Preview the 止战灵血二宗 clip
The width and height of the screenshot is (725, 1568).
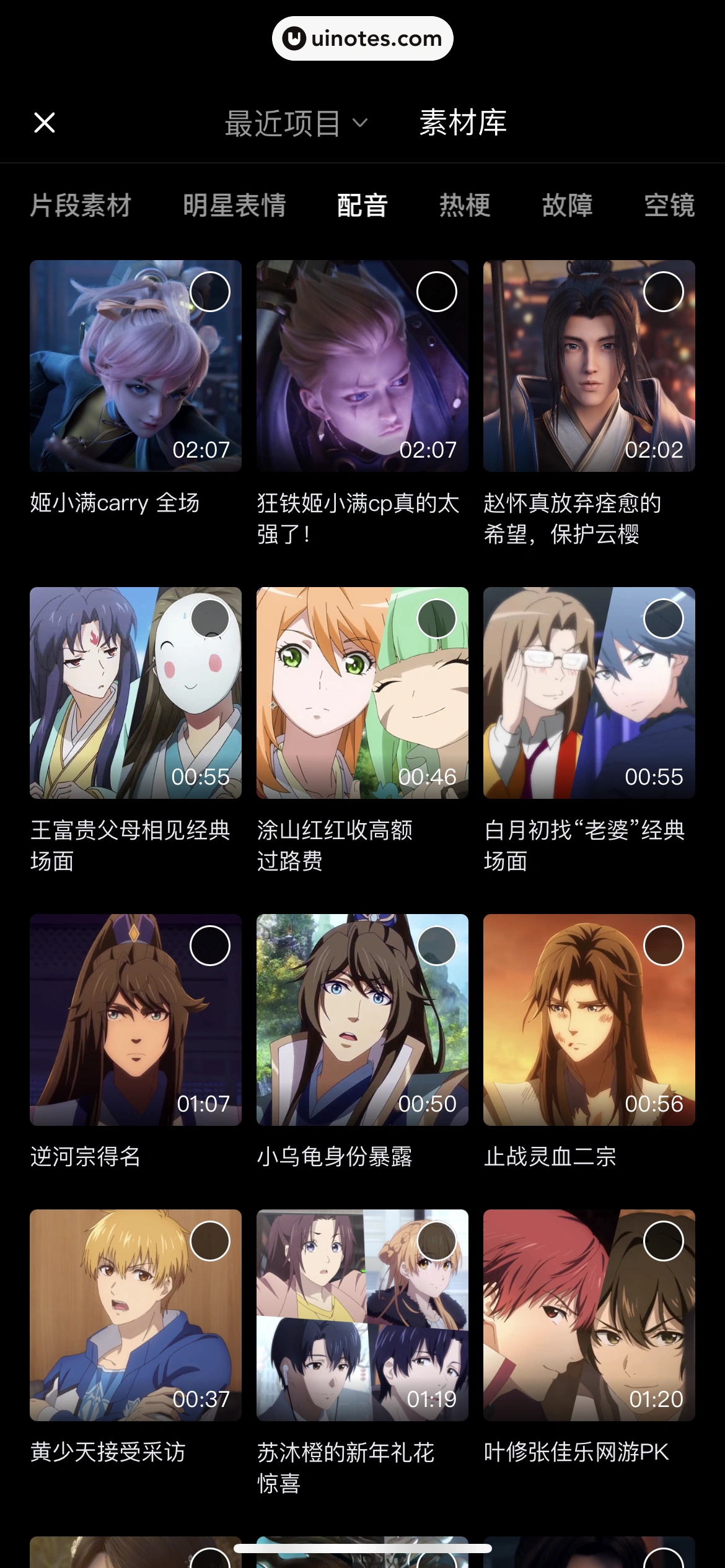589,1028
